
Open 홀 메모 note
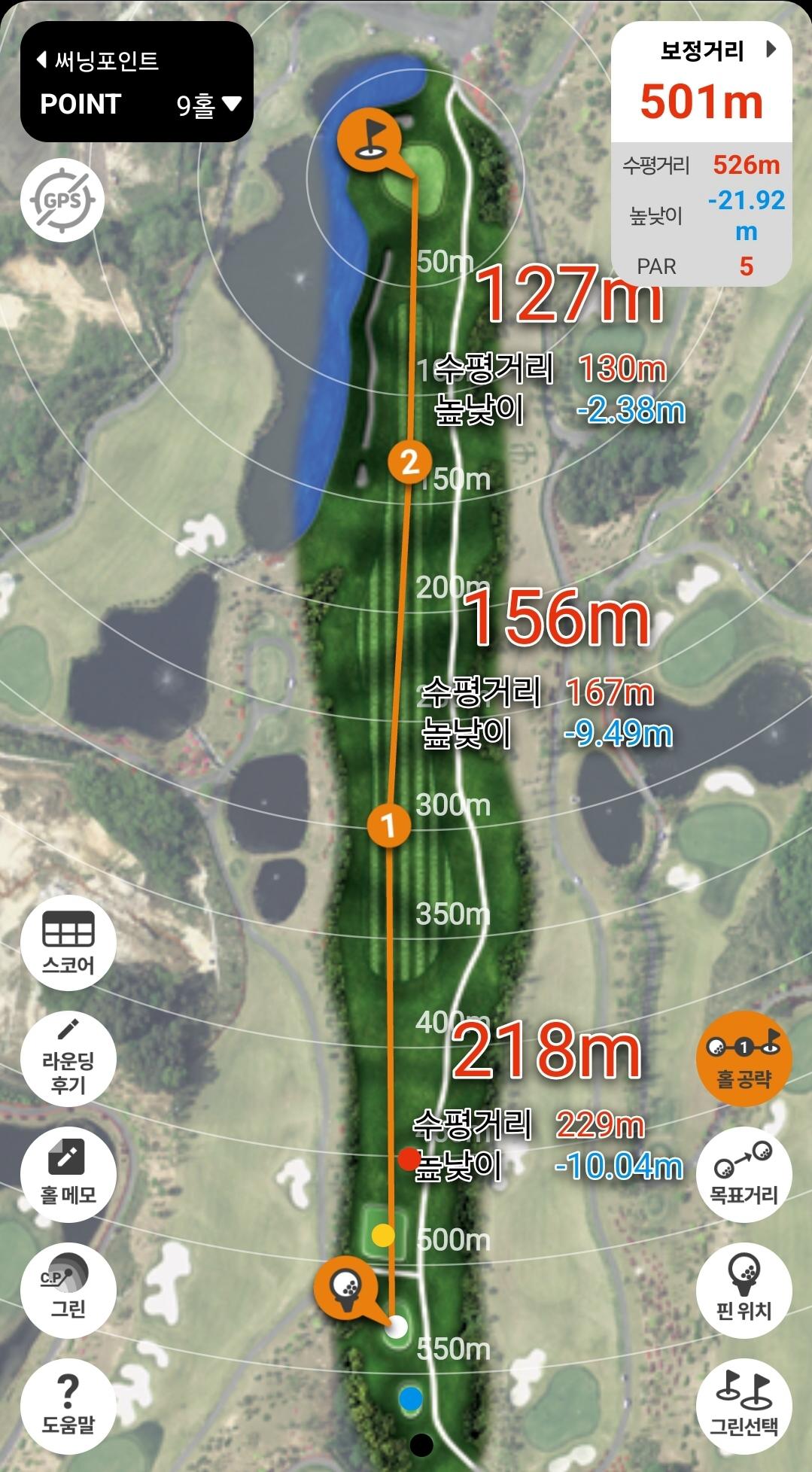point(68,1174)
